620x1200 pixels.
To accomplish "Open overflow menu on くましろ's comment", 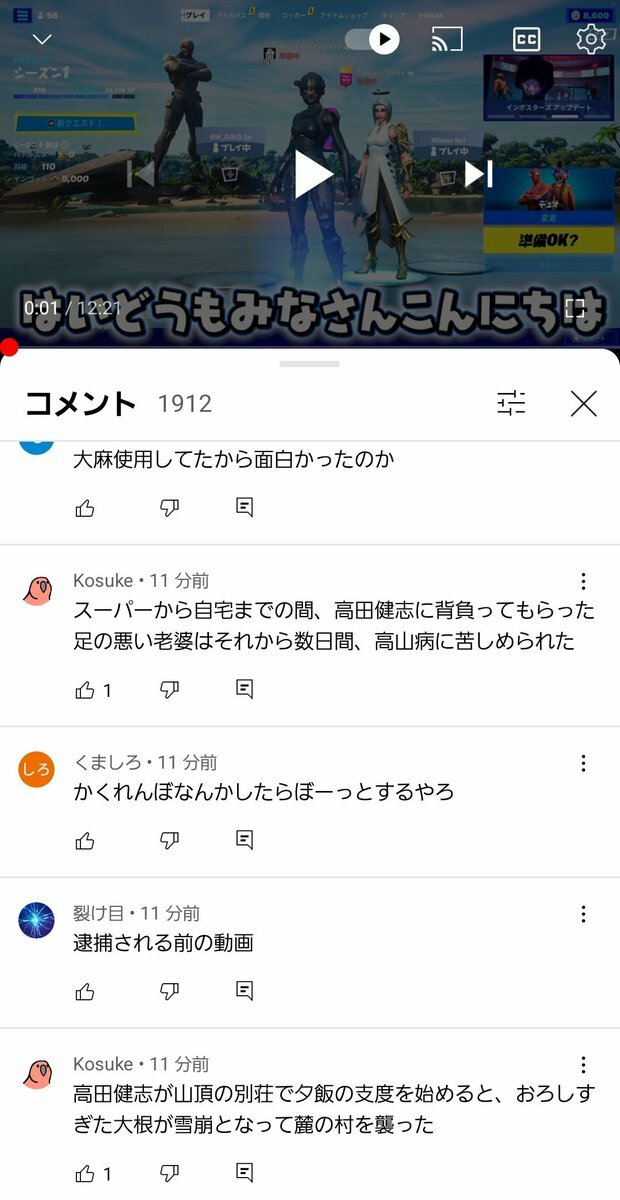I will [x=583, y=763].
